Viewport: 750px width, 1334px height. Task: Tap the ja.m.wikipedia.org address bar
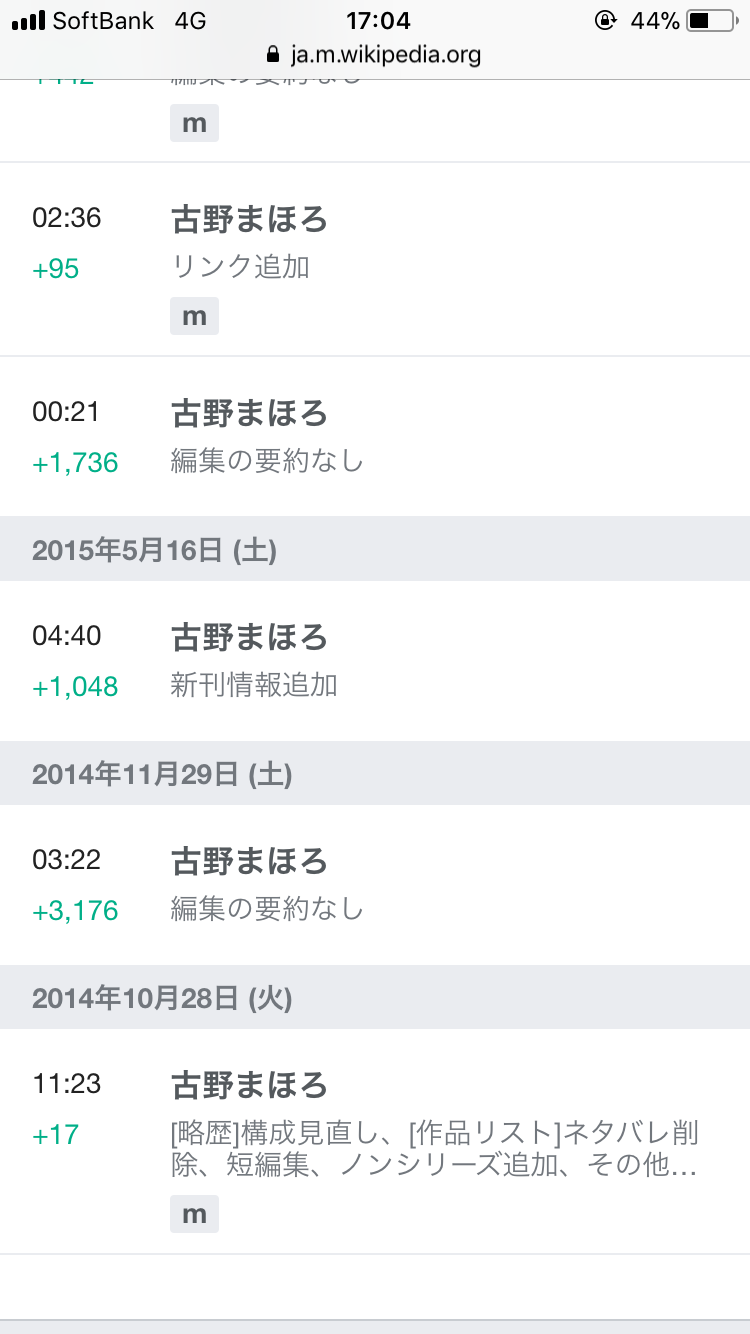point(374,54)
